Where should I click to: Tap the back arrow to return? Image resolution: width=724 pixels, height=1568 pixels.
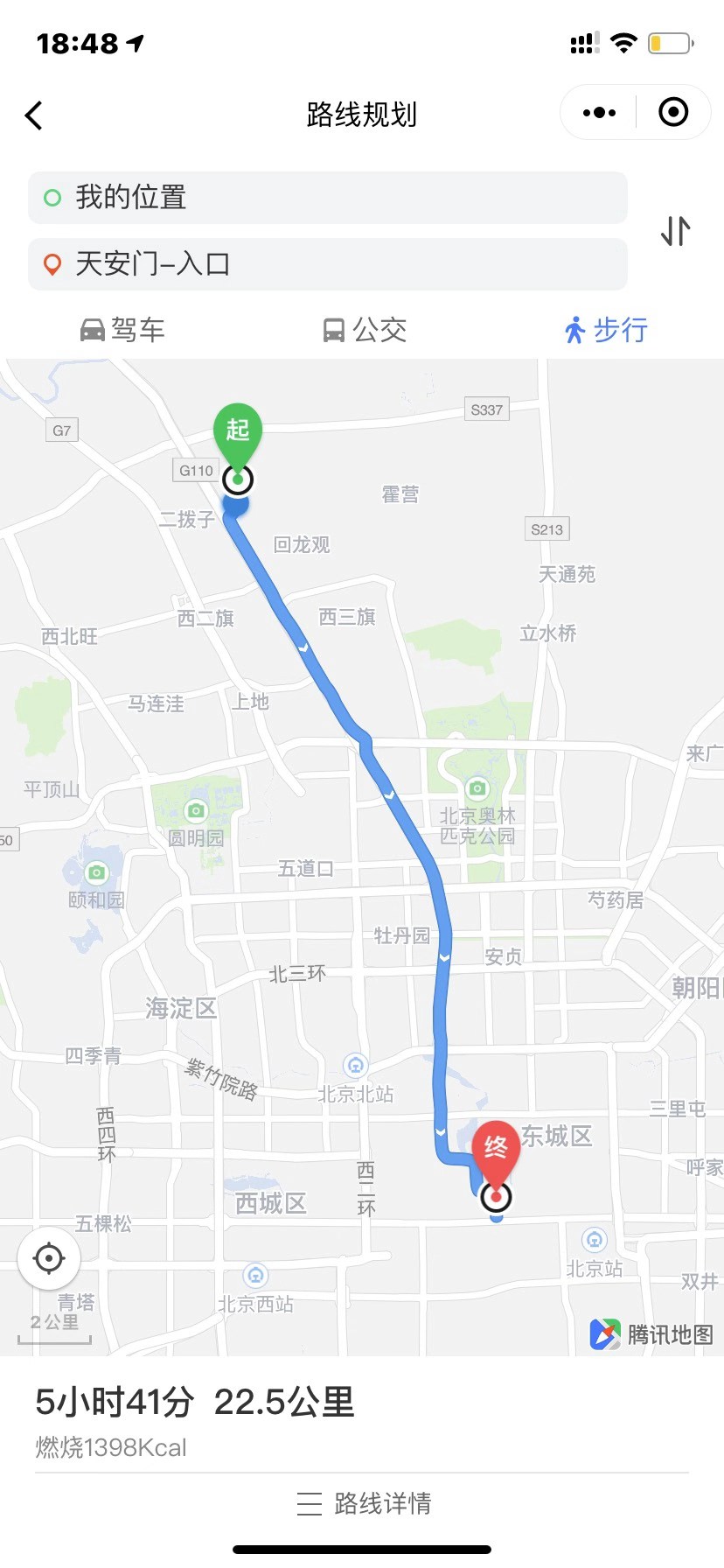pyautogui.click(x=33, y=115)
